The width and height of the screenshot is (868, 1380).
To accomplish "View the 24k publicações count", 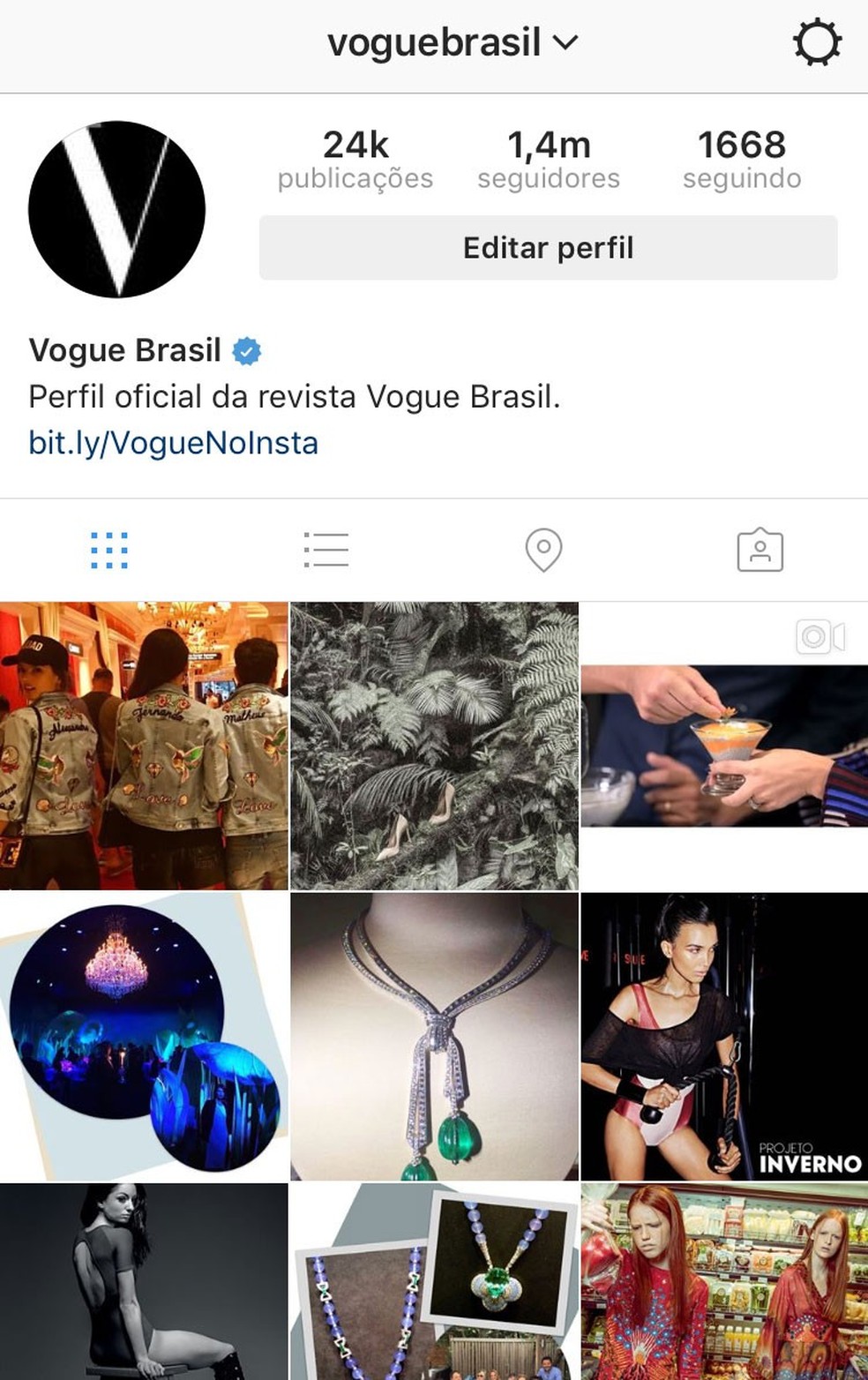I will point(355,160).
